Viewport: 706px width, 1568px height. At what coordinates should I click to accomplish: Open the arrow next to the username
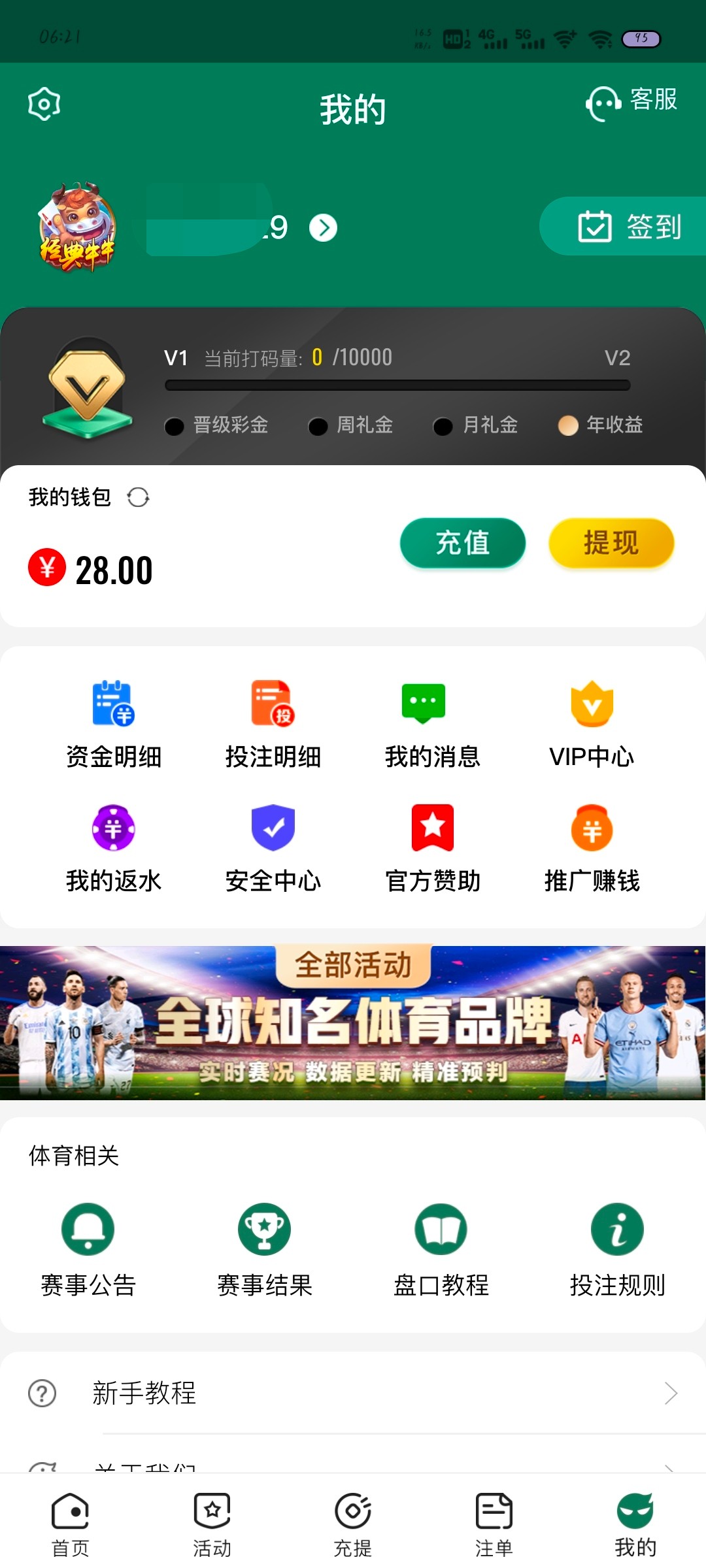click(323, 228)
